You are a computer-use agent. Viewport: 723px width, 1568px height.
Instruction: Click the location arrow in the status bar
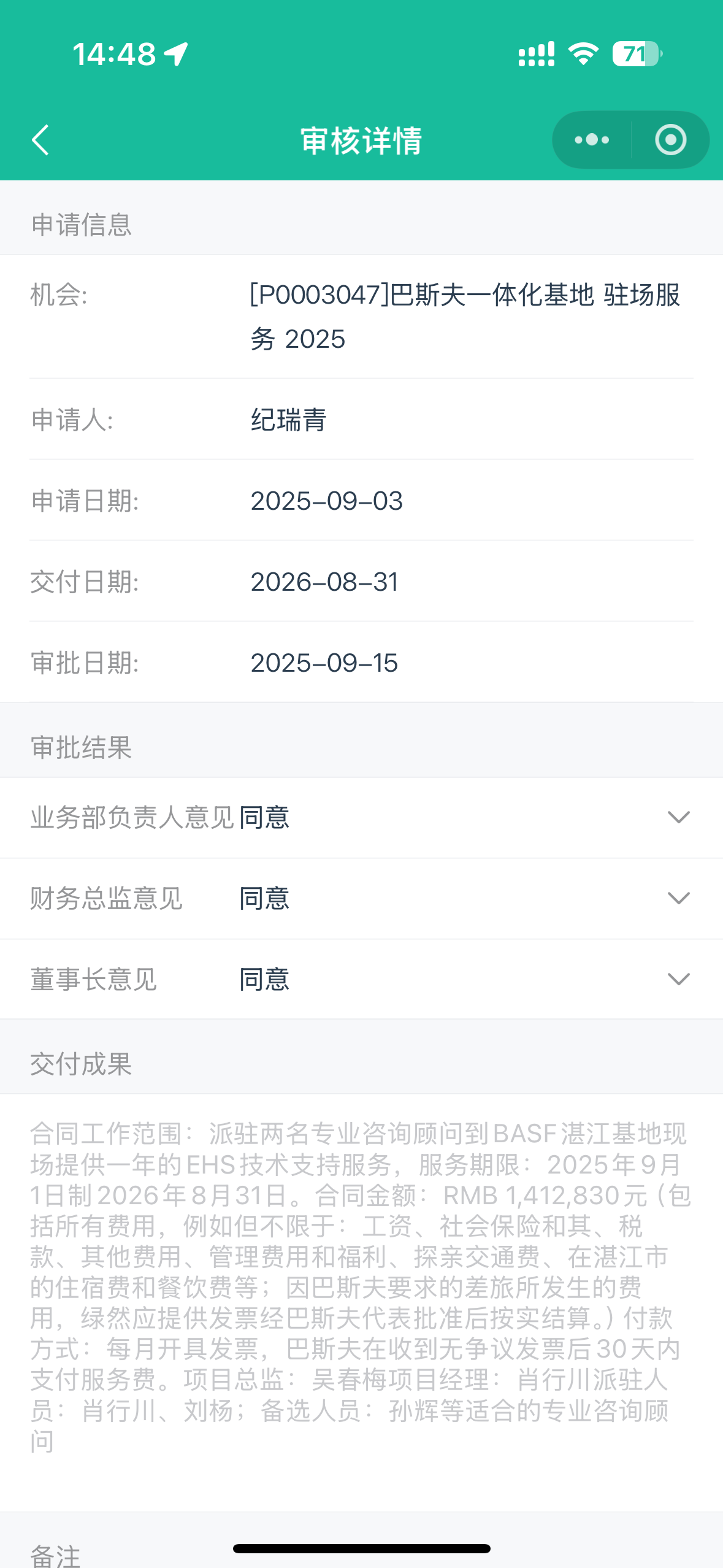click(176, 53)
